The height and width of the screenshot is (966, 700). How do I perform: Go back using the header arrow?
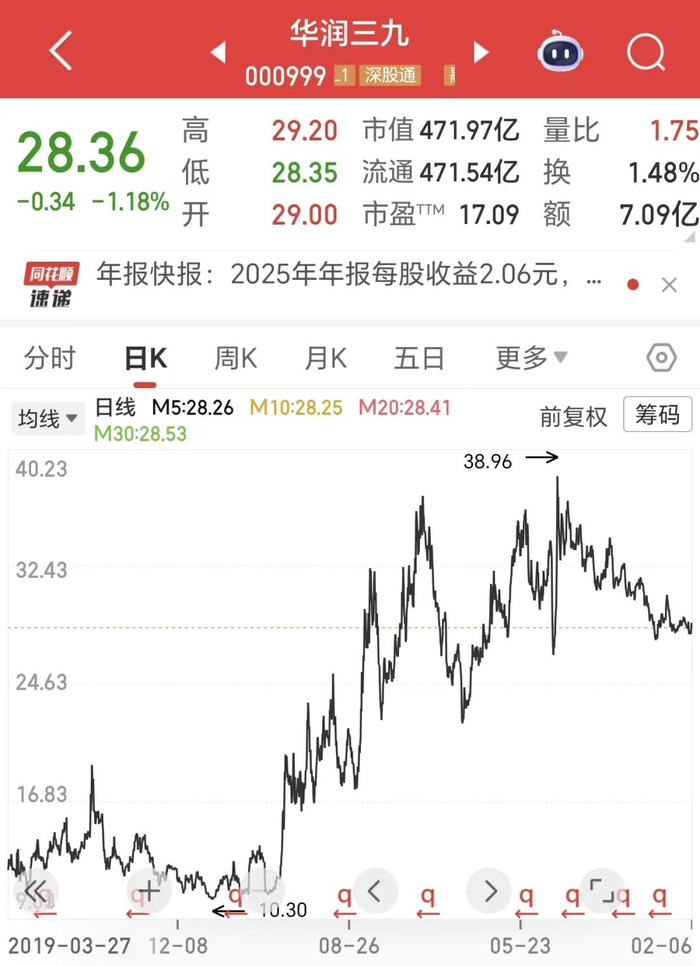61,50
